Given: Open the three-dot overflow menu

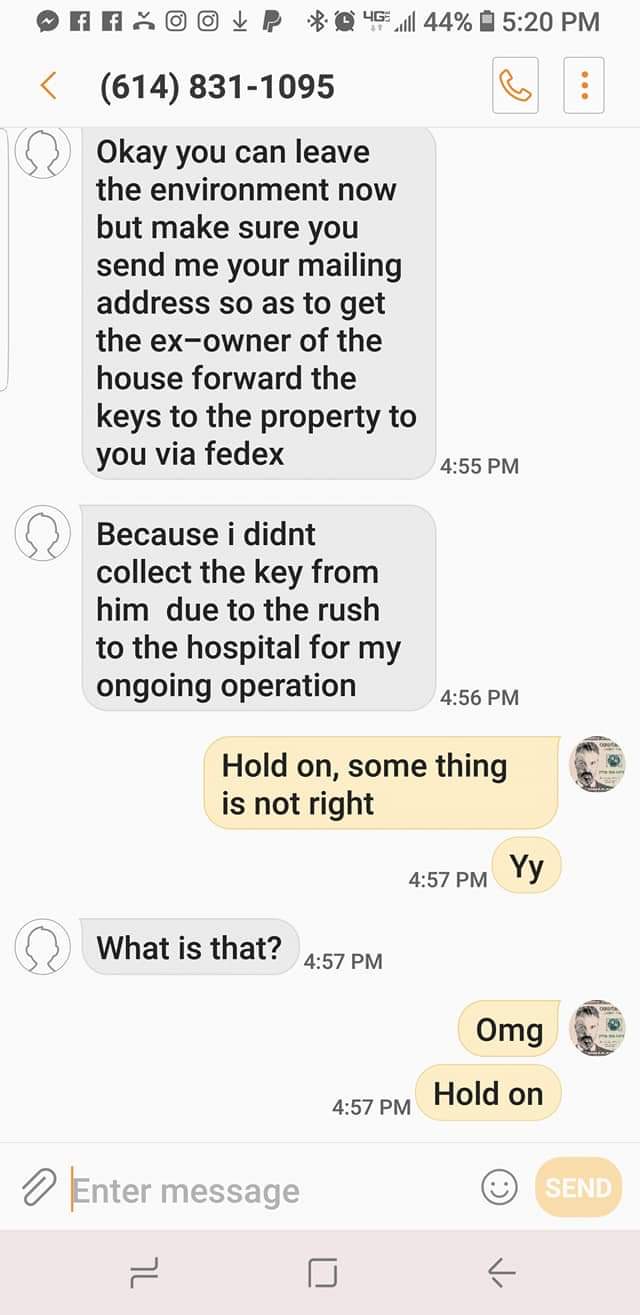Looking at the screenshot, I should point(584,86).
